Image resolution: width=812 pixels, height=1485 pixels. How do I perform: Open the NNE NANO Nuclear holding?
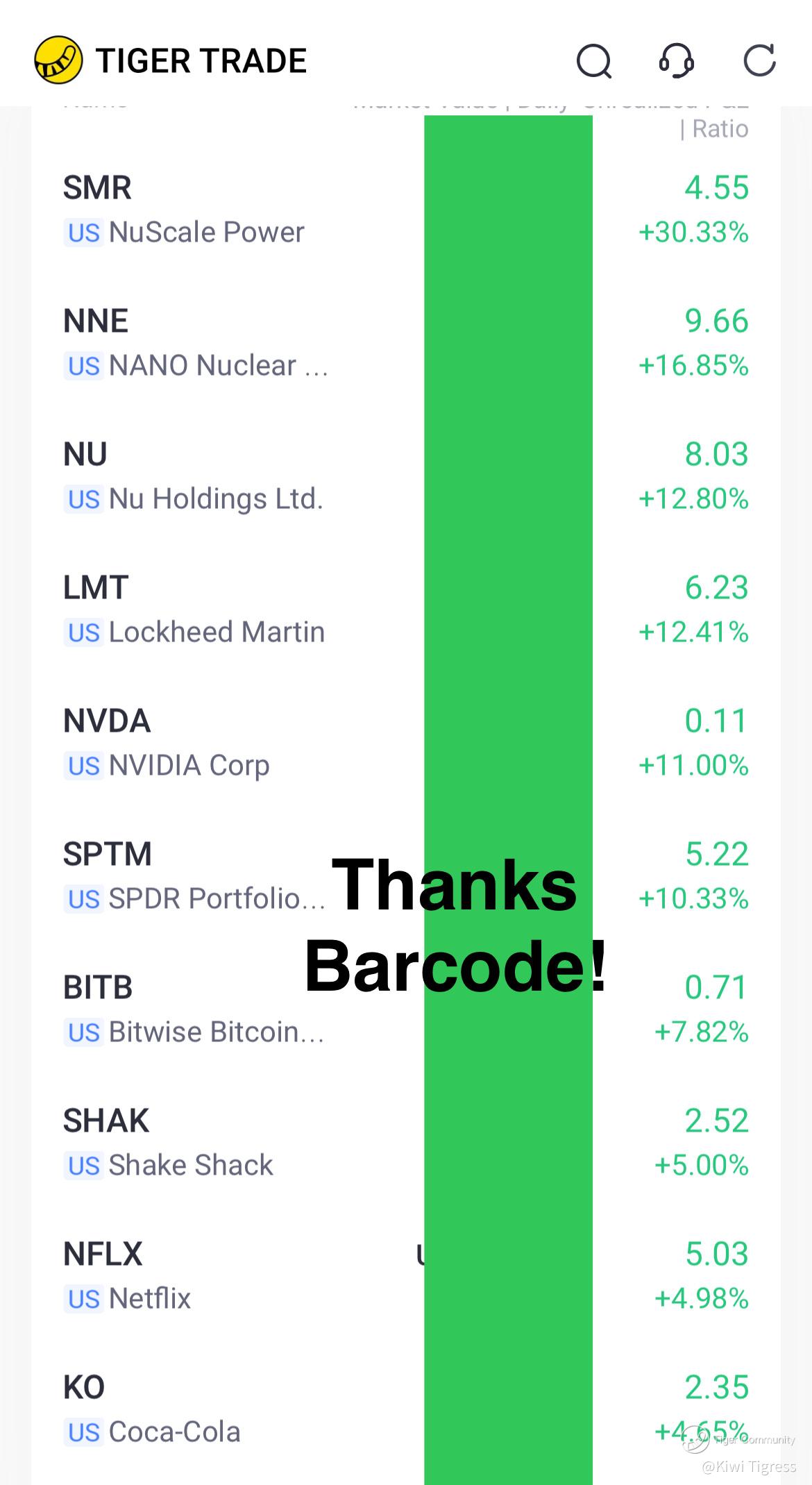click(406, 343)
